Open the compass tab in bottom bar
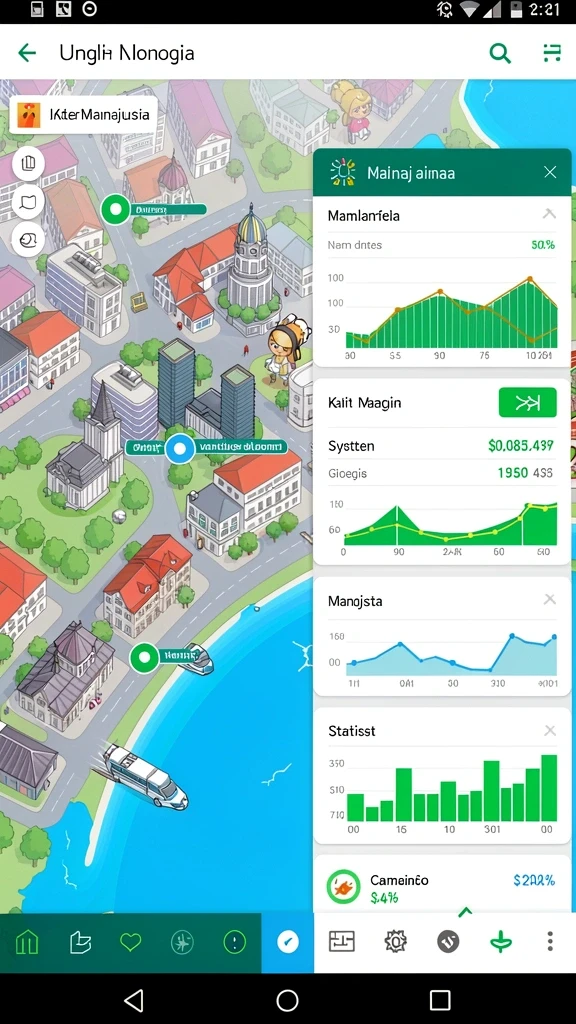This screenshot has height=1024, width=576. pos(182,942)
